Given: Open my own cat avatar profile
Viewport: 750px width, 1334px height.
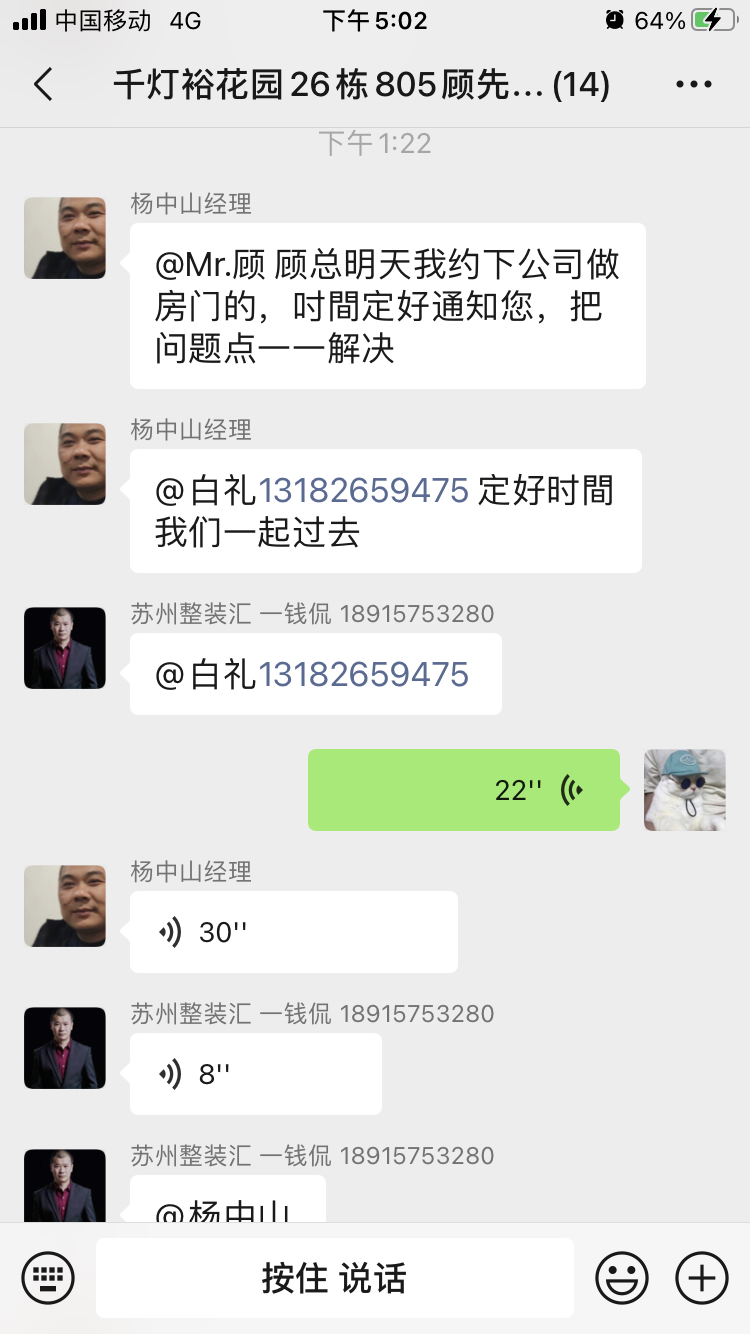Looking at the screenshot, I should tap(684, 790).
